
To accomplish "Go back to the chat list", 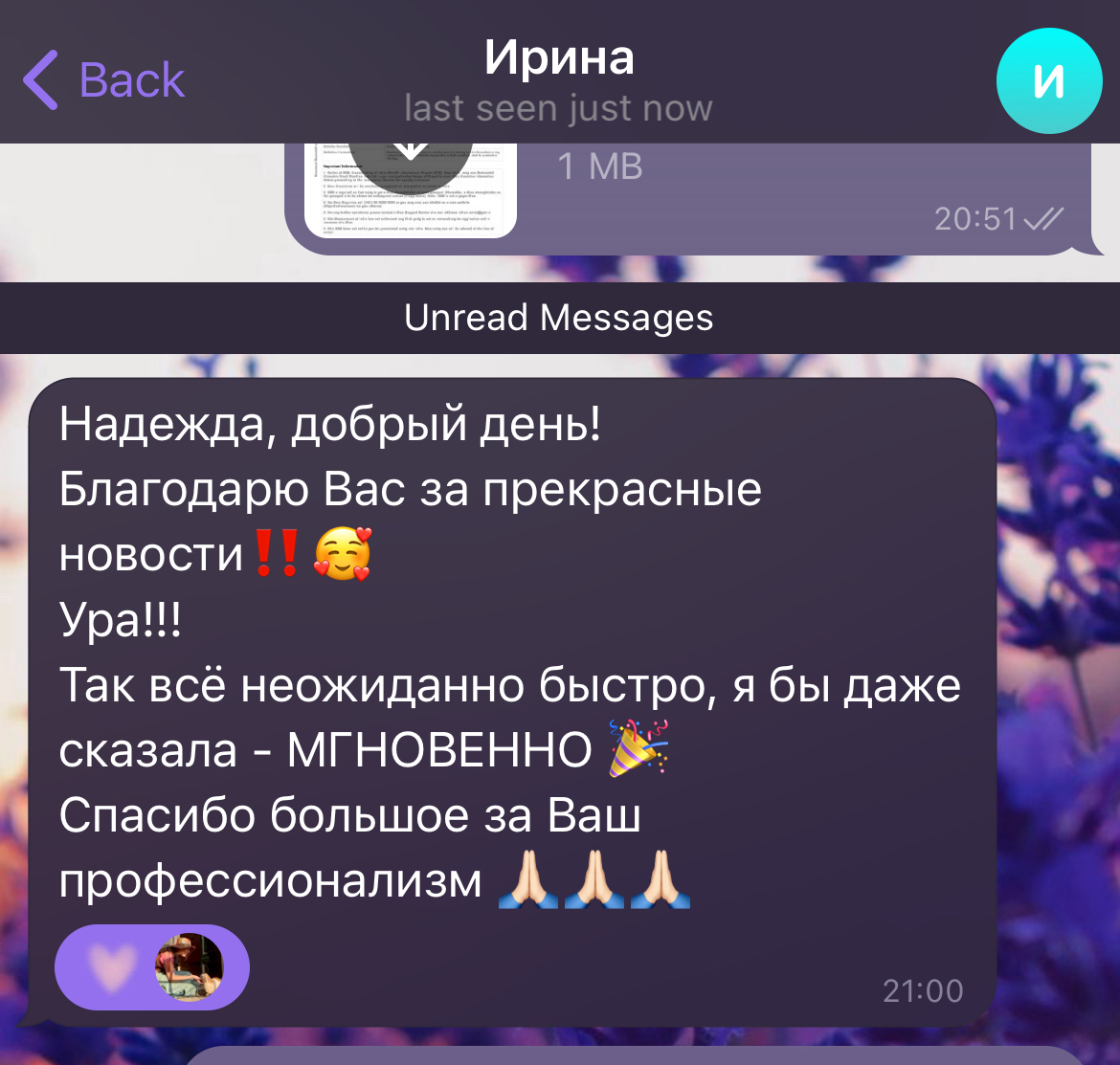I will tap(103, 79).
